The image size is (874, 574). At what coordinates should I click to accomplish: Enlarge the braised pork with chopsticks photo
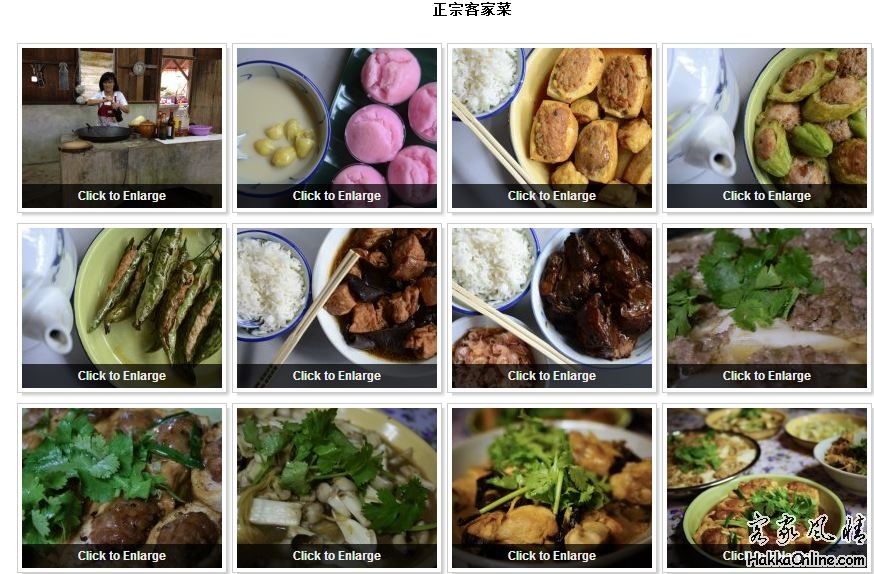point(337,307)
